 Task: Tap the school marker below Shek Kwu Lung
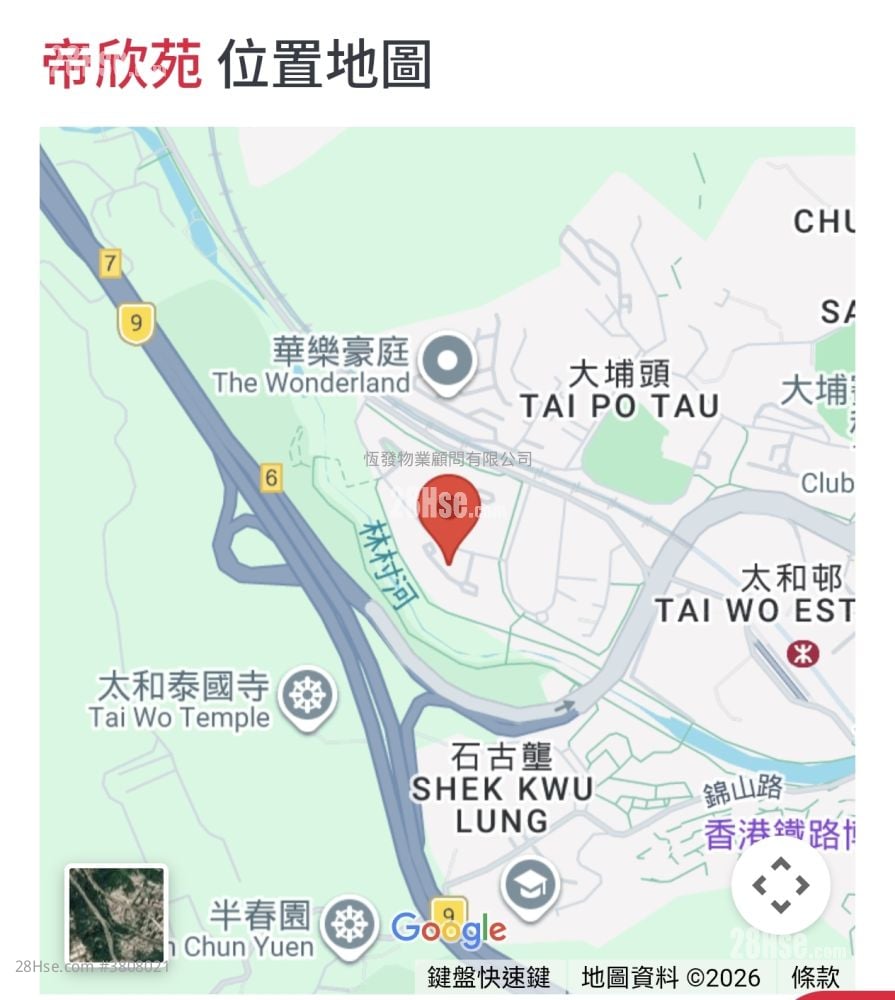pos(530,884)
